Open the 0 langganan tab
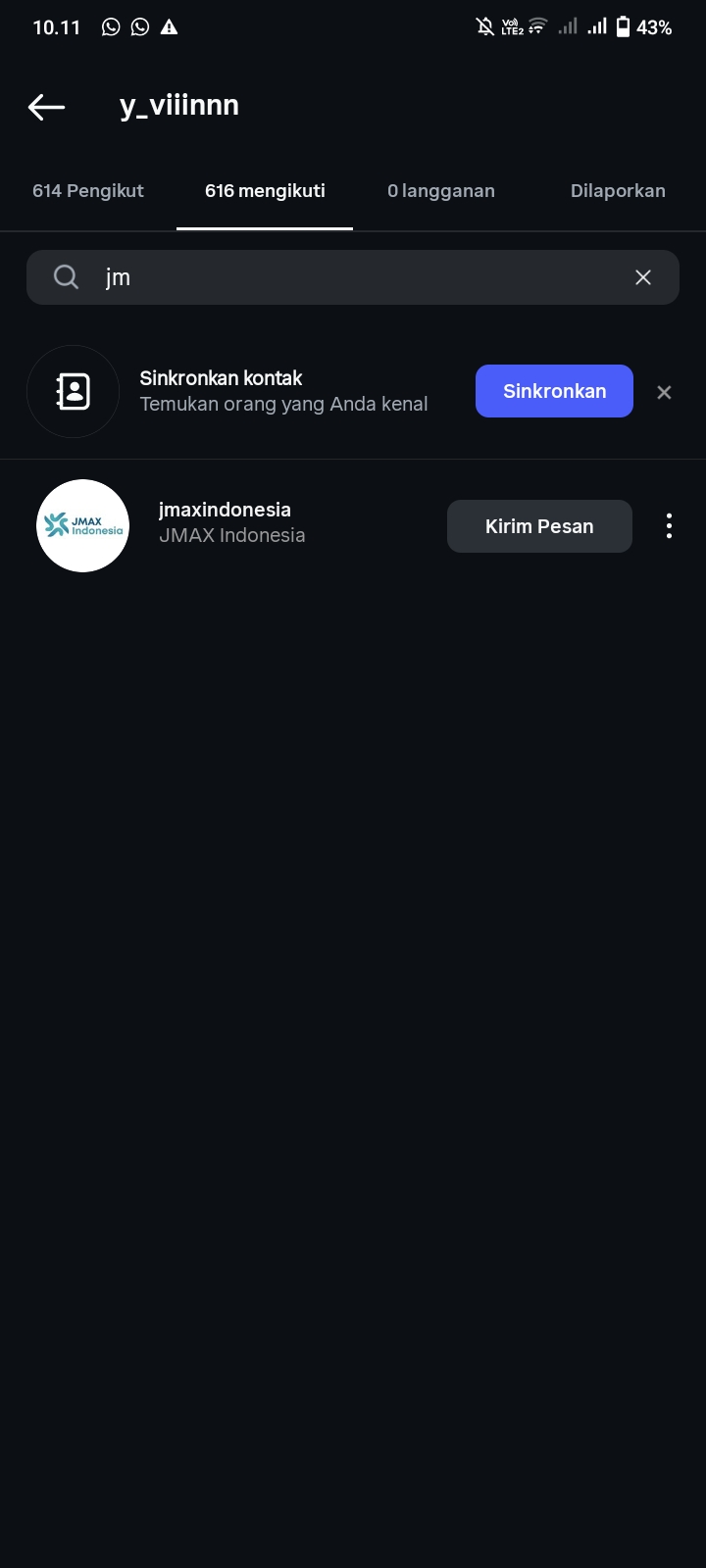Screen dimensions: 706x1568 [x=441, y=191]
